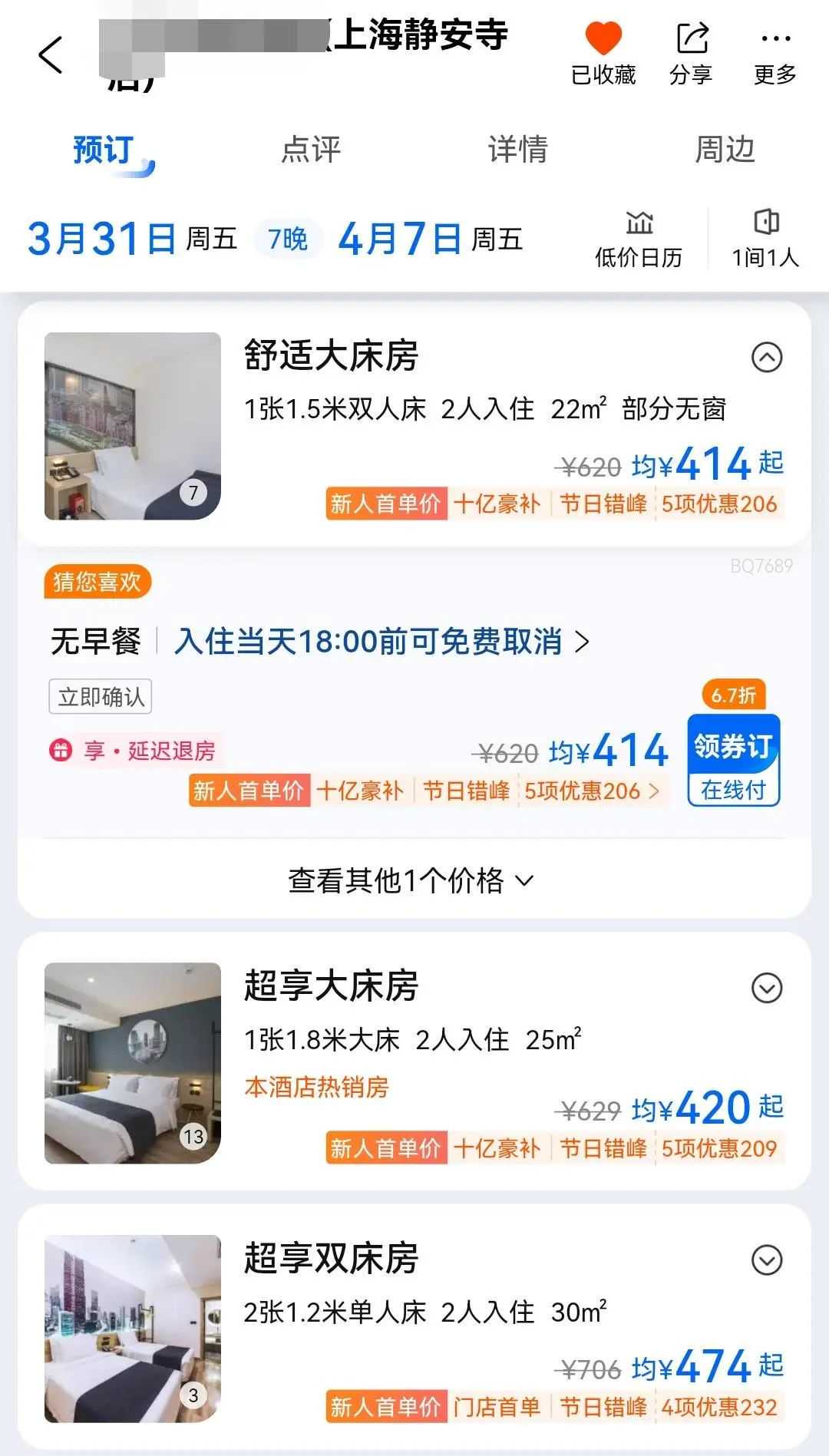Switch to the 点评 tab
This screenshot has height=1456, width=829.
pos(311,150)
